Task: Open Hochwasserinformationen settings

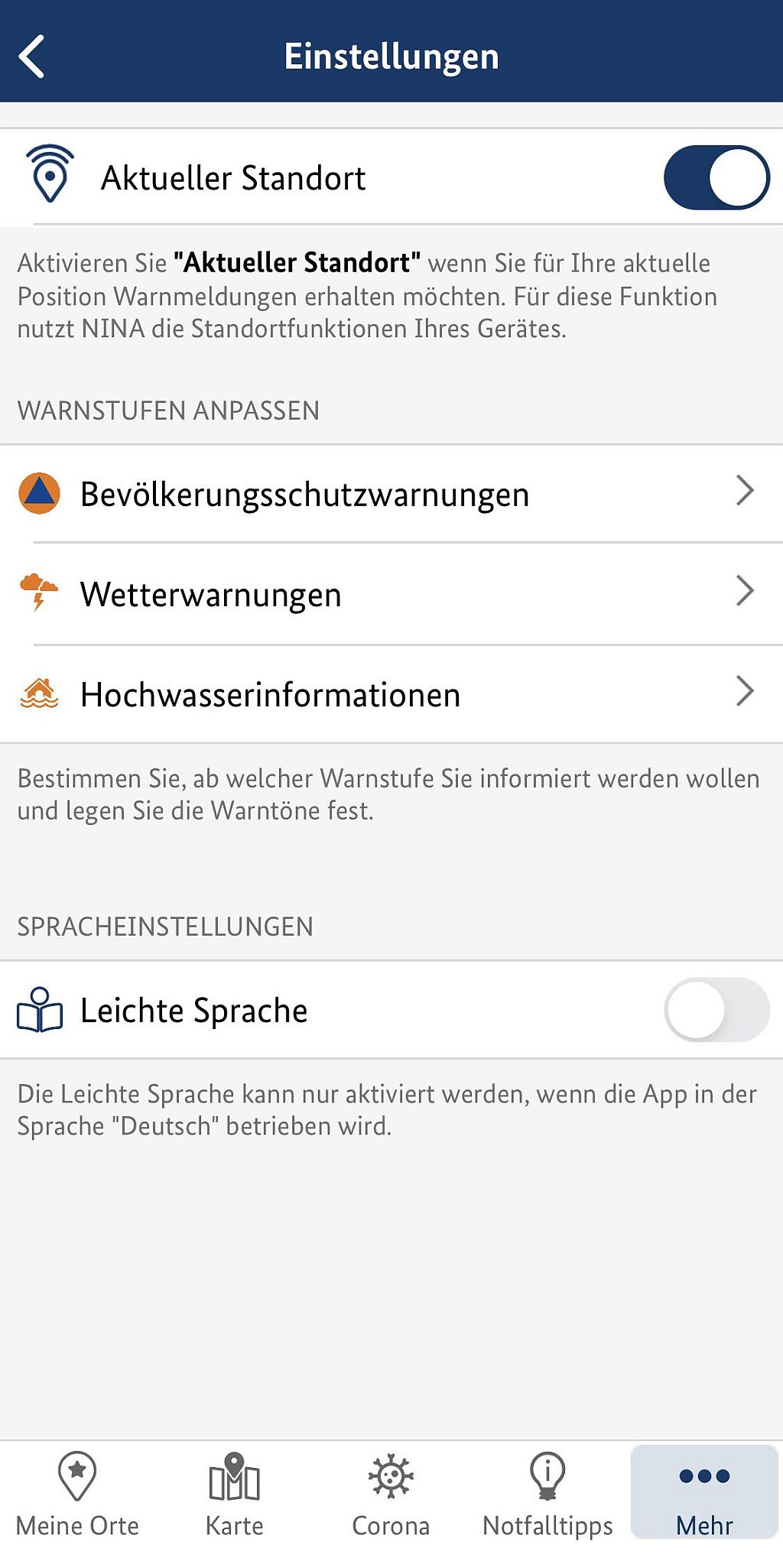Action: (x=391, y=694)
